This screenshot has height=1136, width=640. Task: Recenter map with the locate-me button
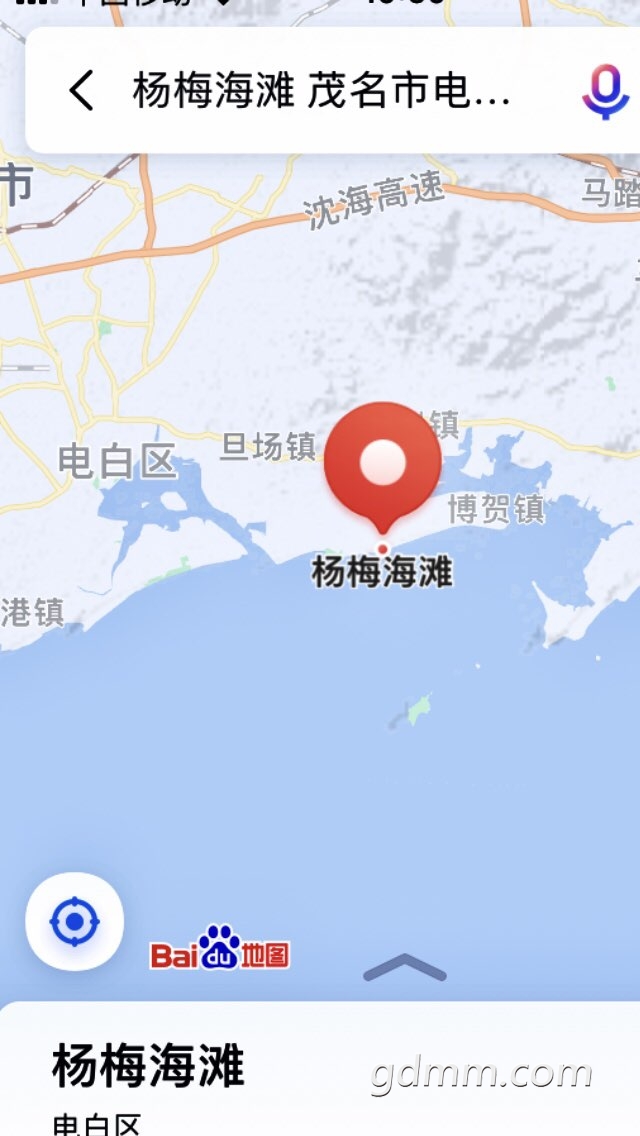pyautogui.click(x=75, y=922)
